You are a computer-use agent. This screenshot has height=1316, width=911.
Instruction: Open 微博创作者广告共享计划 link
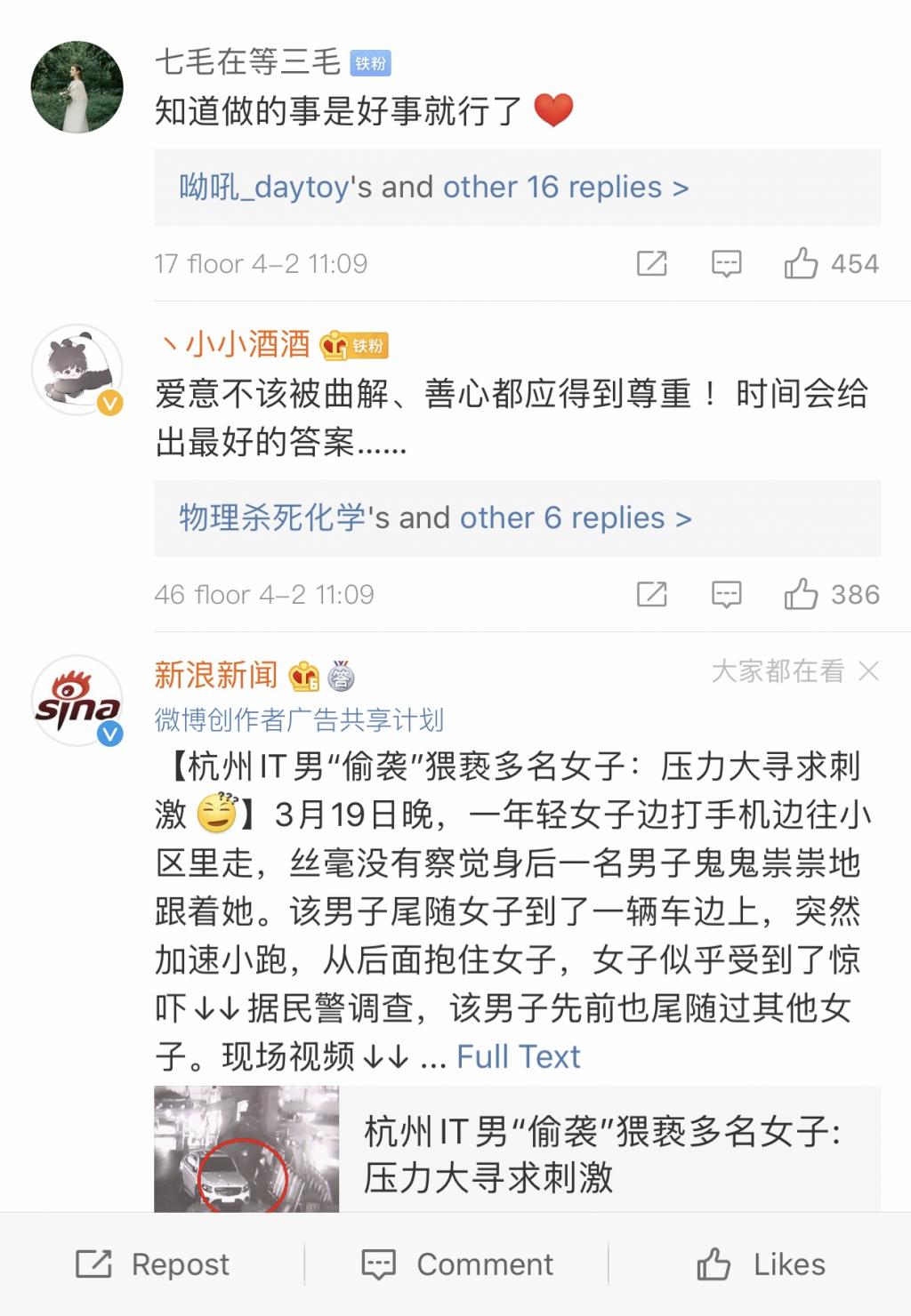pyautogui.click(x=299, y=719)
